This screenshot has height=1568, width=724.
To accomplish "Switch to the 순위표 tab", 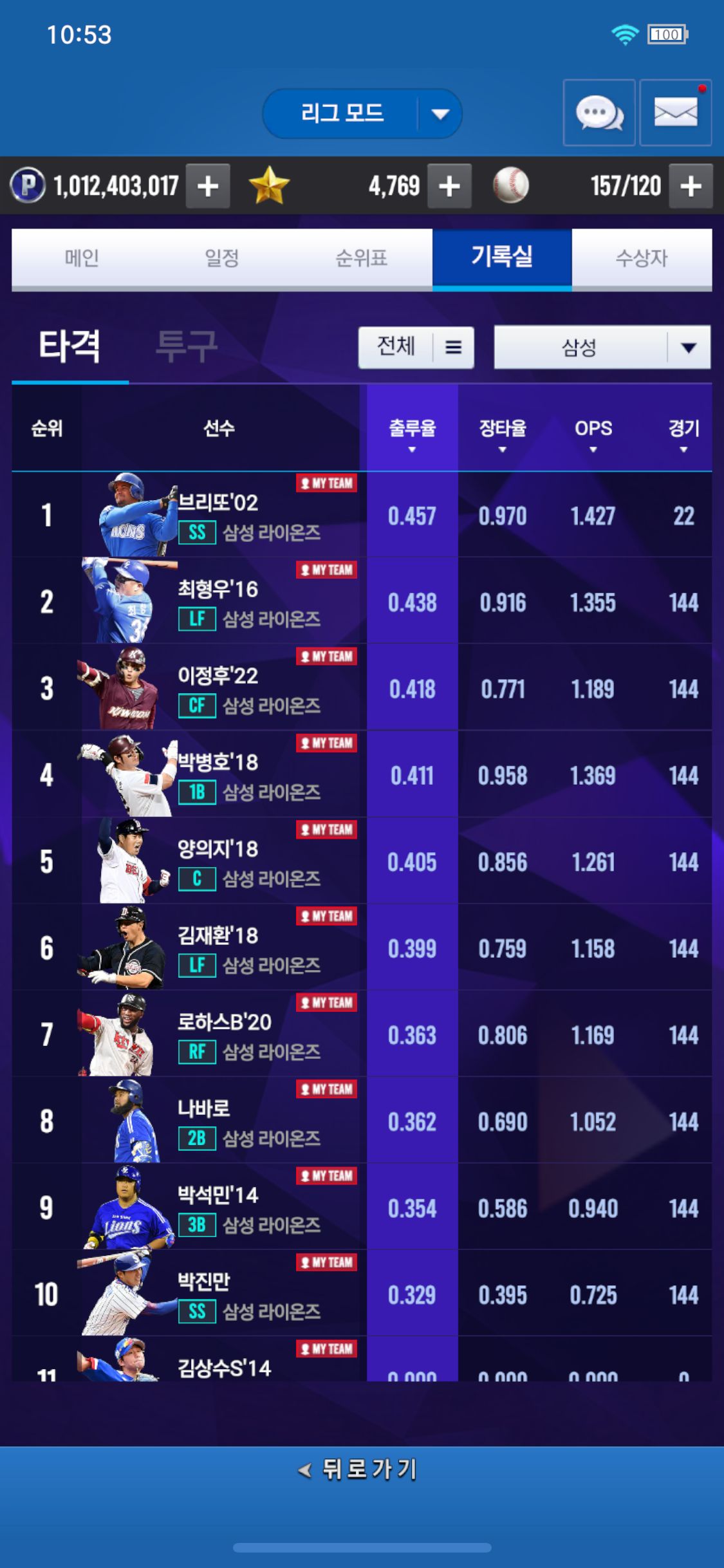I will 361,258.
